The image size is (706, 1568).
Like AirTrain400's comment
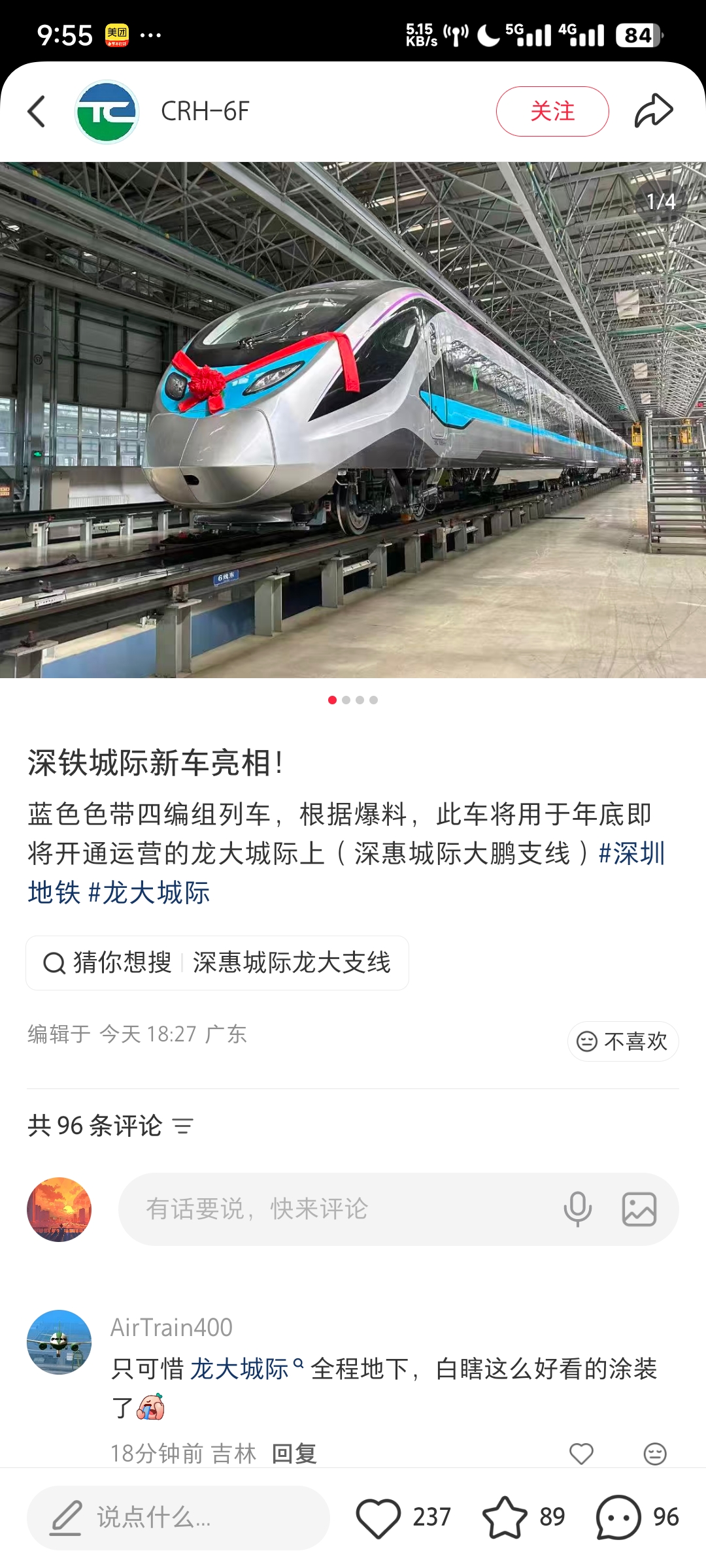click(x=581, y=1454)
